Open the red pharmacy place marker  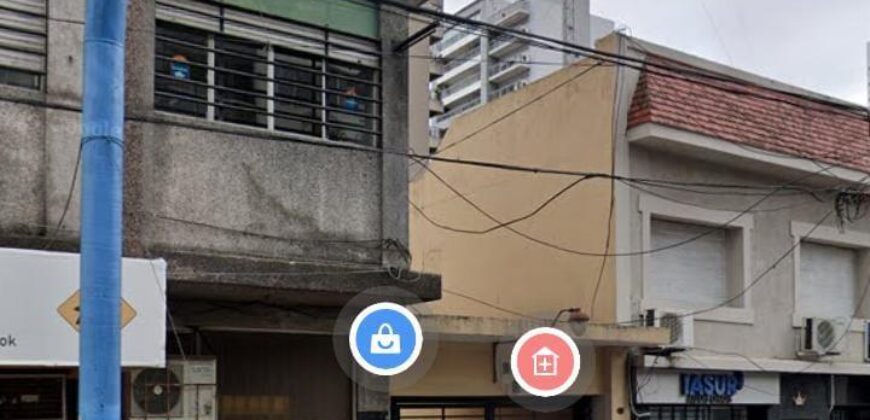pos(544,361)
